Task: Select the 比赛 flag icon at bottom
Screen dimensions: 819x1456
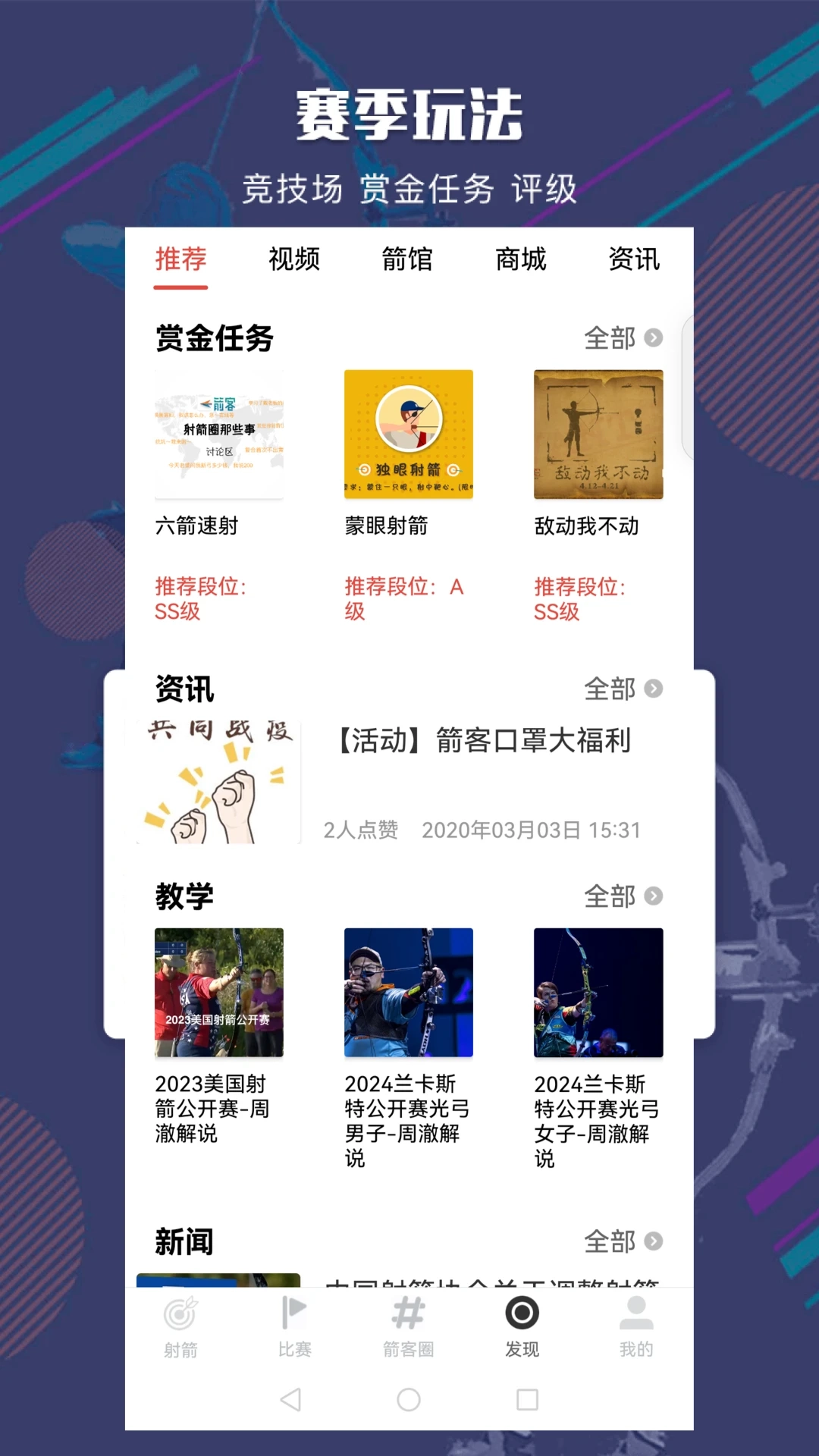Action: click(x=294, y=1327)
